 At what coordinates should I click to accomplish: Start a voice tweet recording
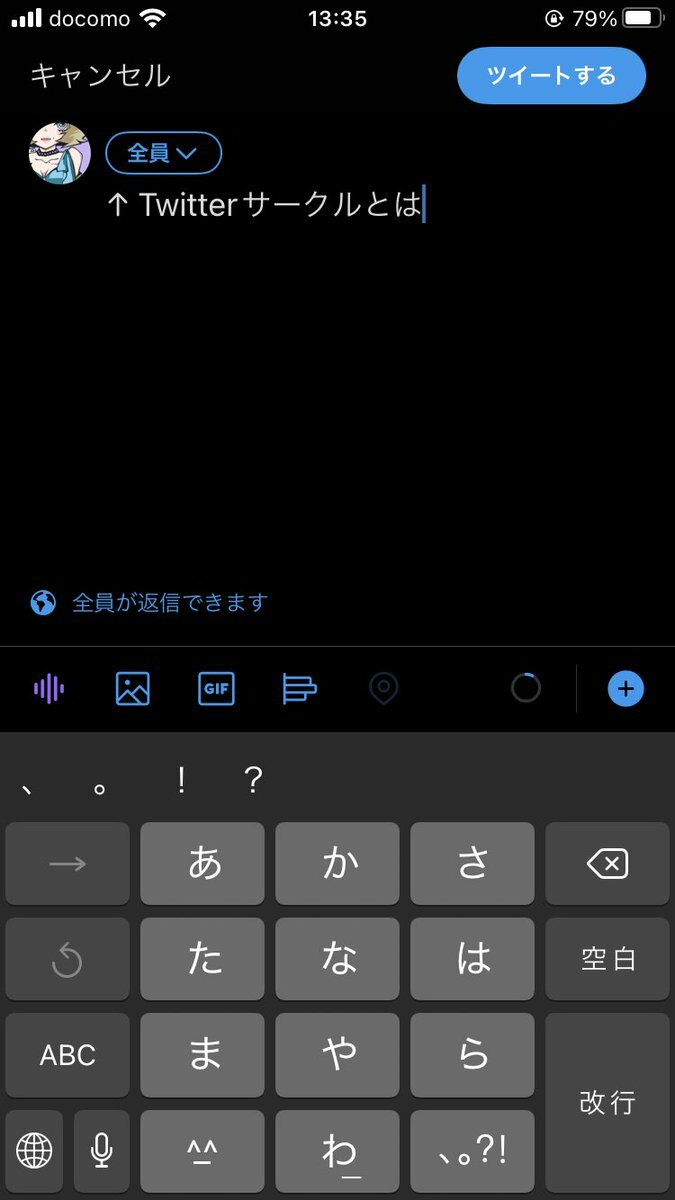pos(49,688)
